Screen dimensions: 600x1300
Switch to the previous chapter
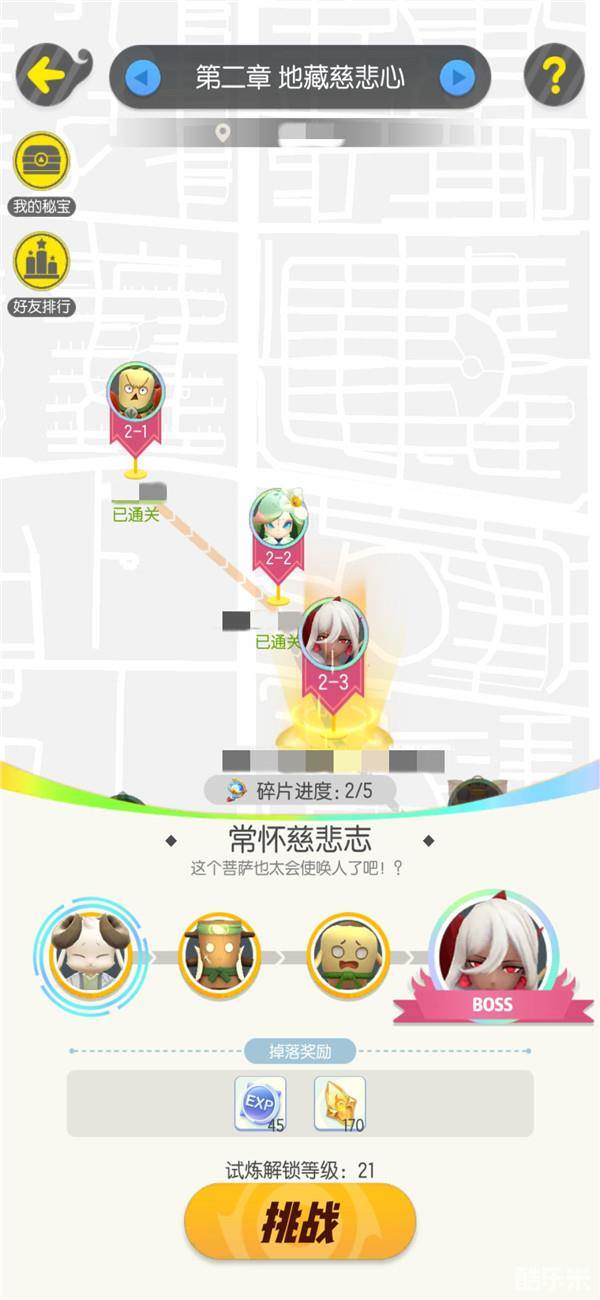[x=143, y=77]
